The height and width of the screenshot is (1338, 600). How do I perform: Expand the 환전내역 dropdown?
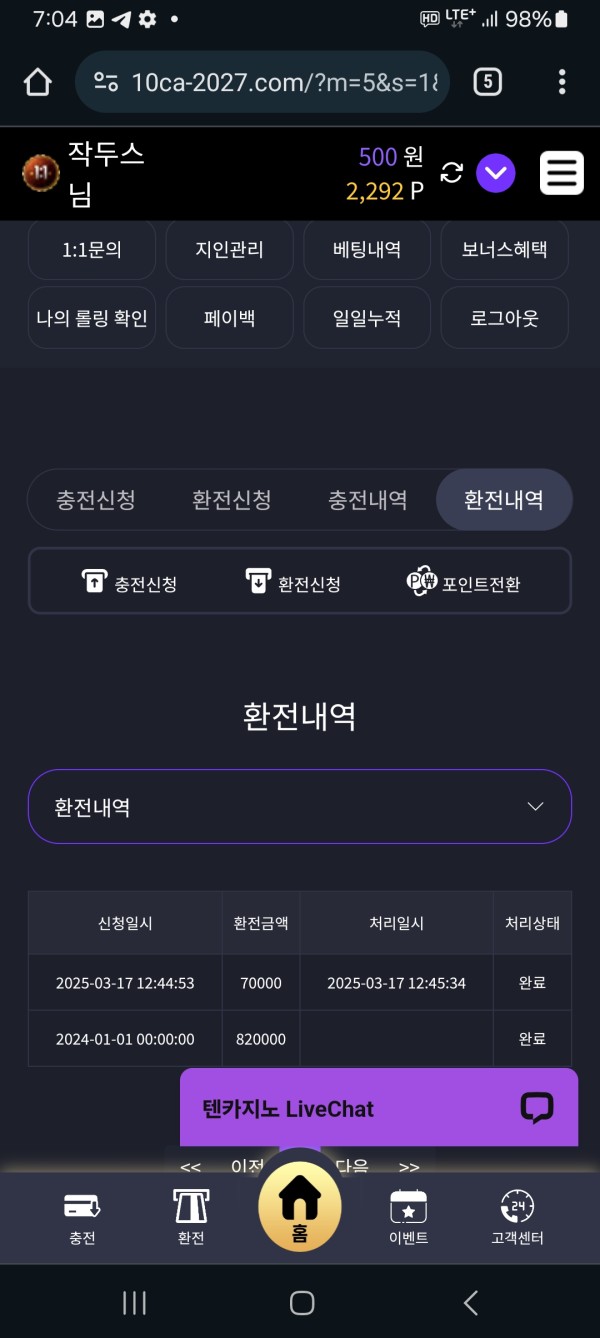click(300, 806)
